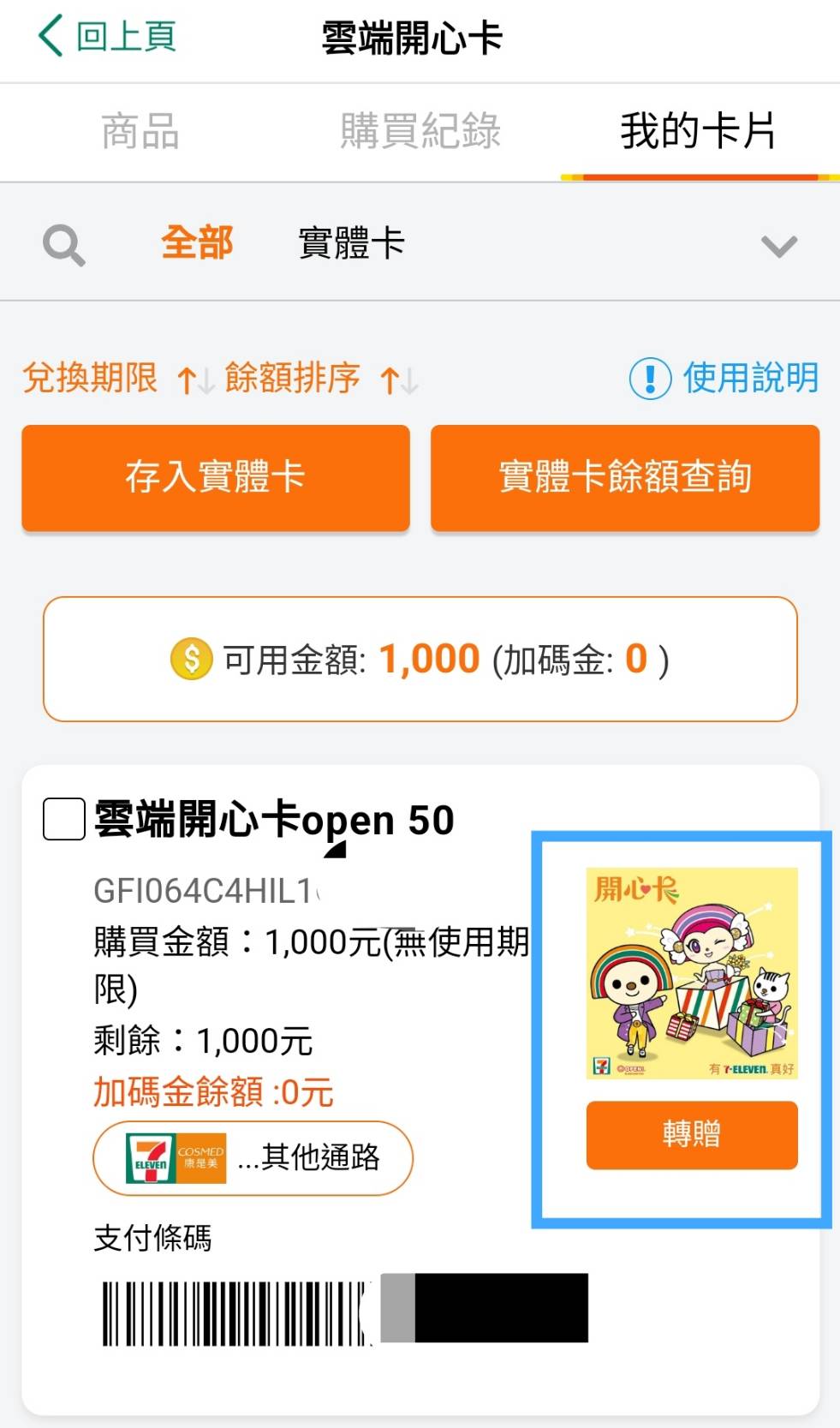Select the 我的卡片 tab
Image resolution: width=840 pixels, height=1428 pixels.
click(x=697, y=132)
